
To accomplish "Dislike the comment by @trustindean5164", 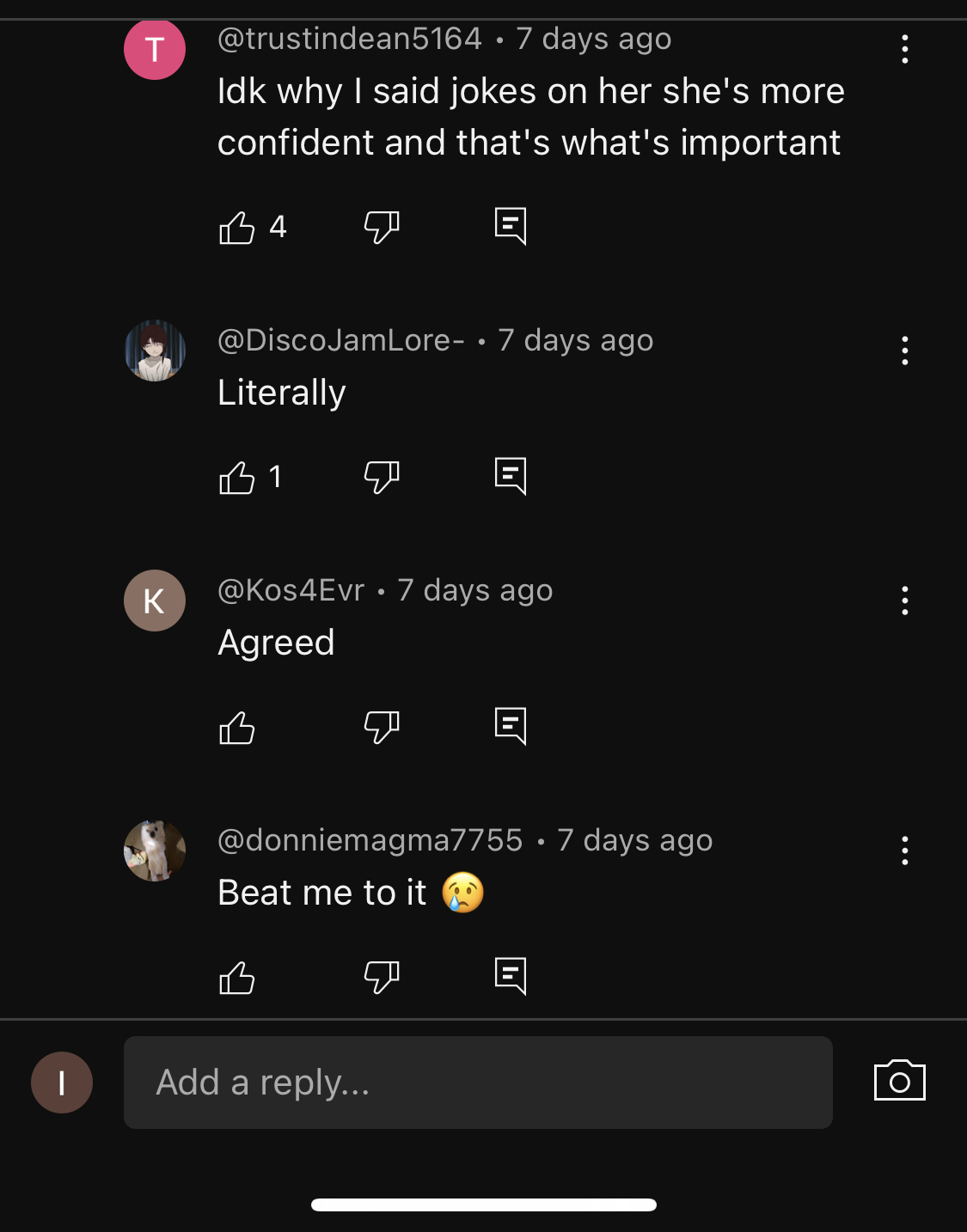I will (382, 228).
